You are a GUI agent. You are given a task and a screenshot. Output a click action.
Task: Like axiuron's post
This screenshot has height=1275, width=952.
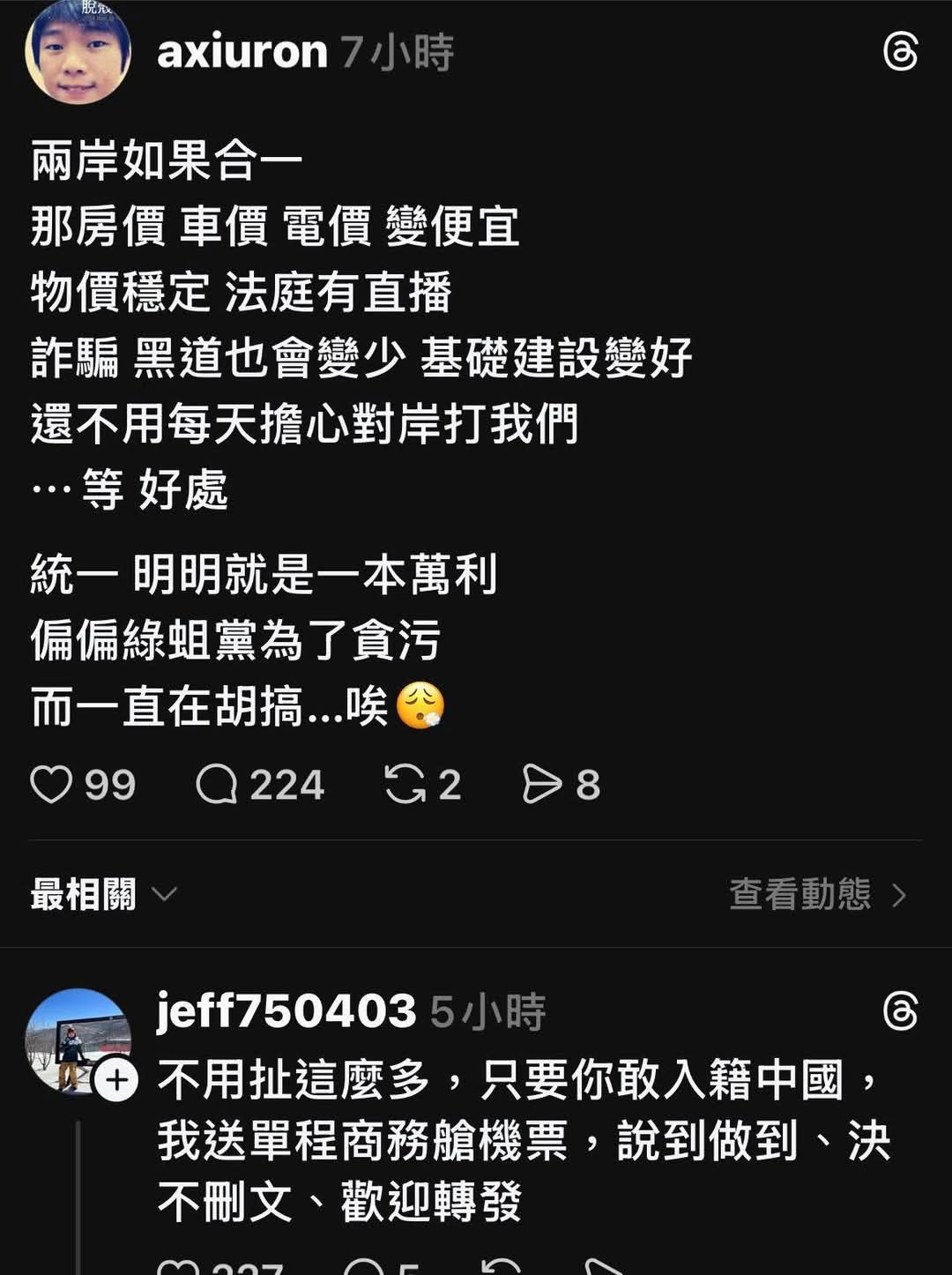point(51,784)
